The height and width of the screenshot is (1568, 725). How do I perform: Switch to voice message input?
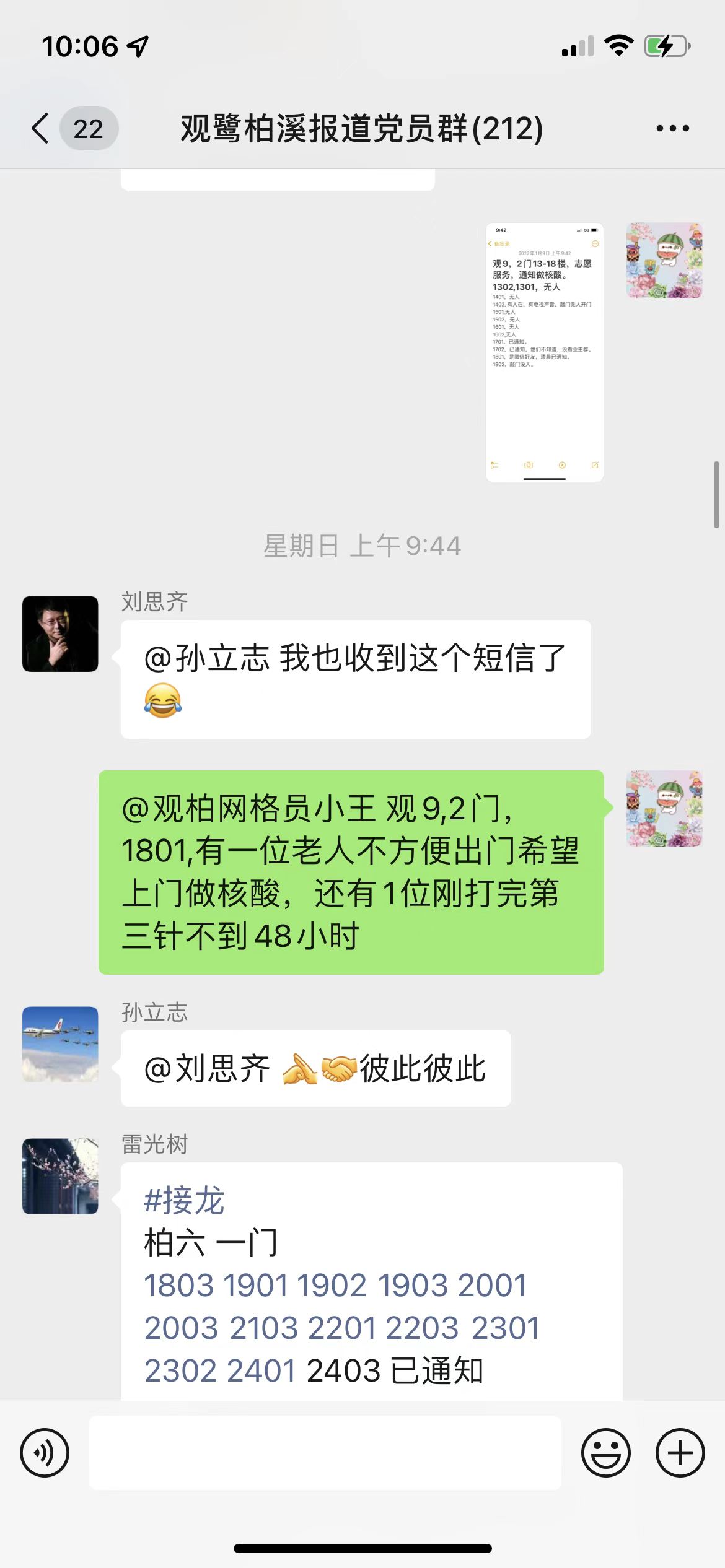pos(45,1453)
